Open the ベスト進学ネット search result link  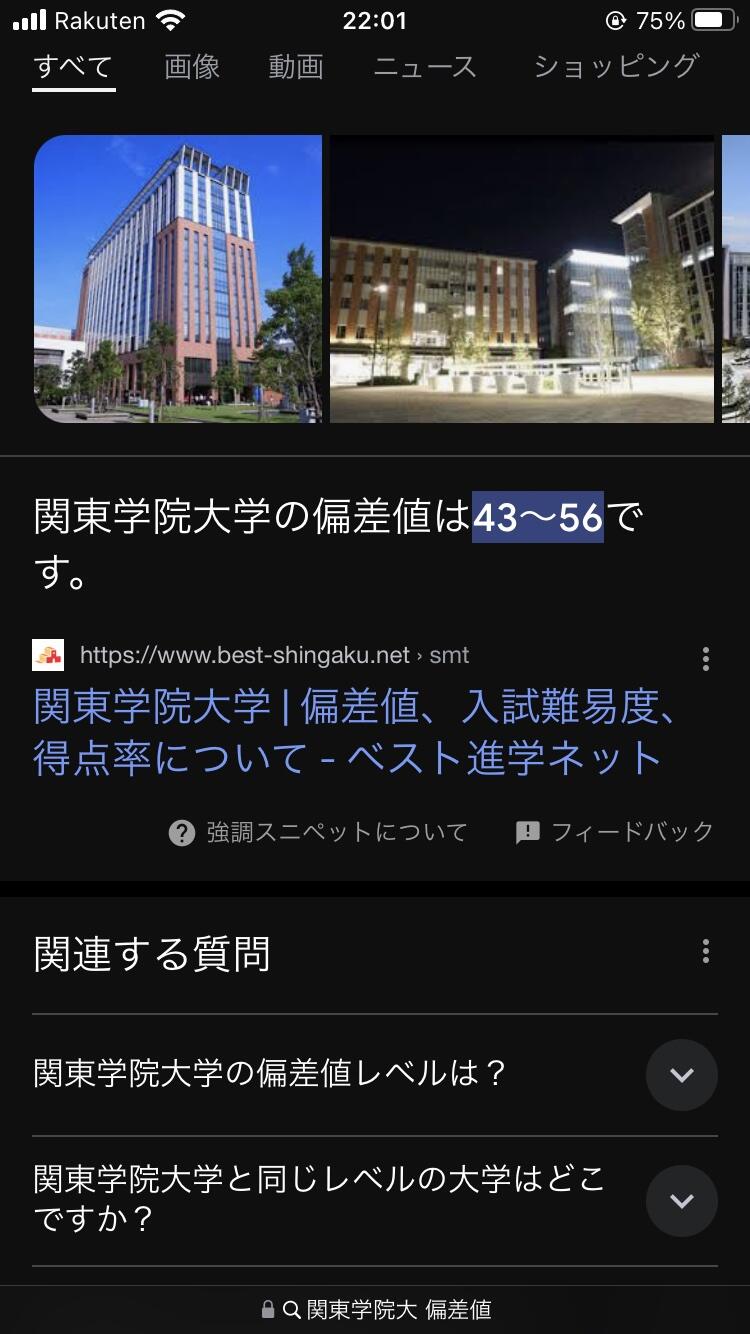[x=357, y=733]
